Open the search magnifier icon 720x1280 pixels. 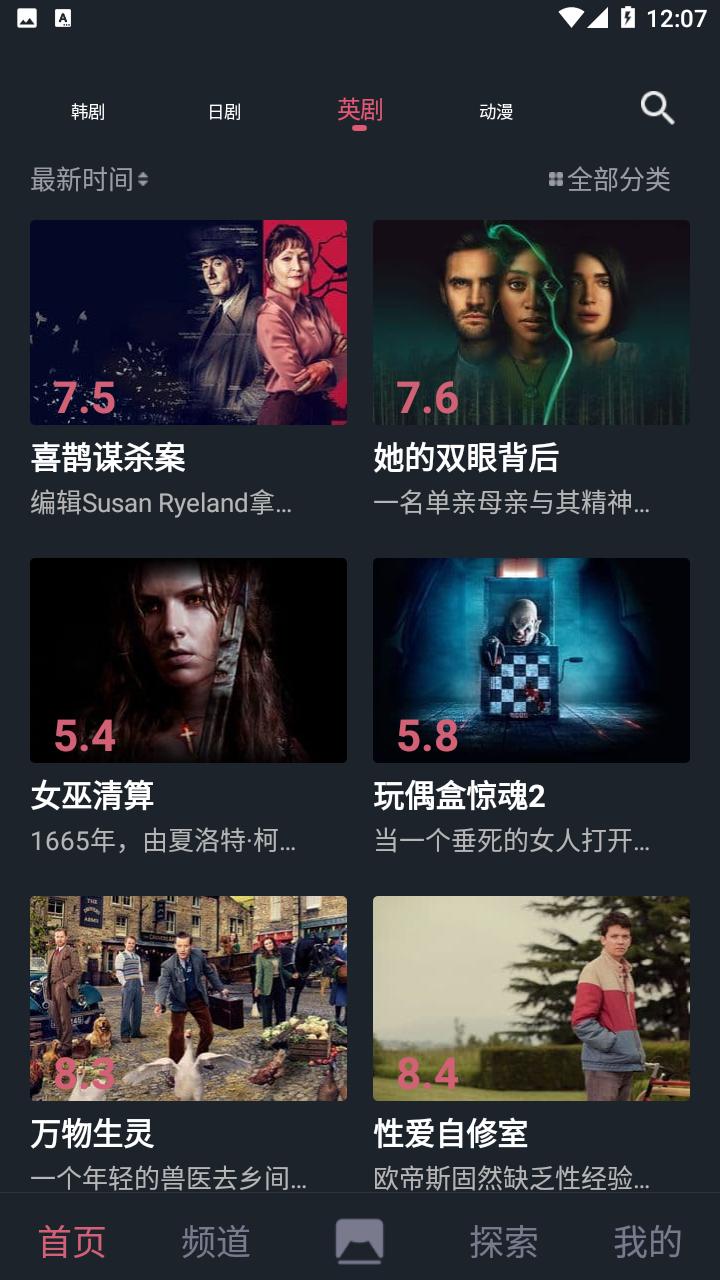pos(657,108)
